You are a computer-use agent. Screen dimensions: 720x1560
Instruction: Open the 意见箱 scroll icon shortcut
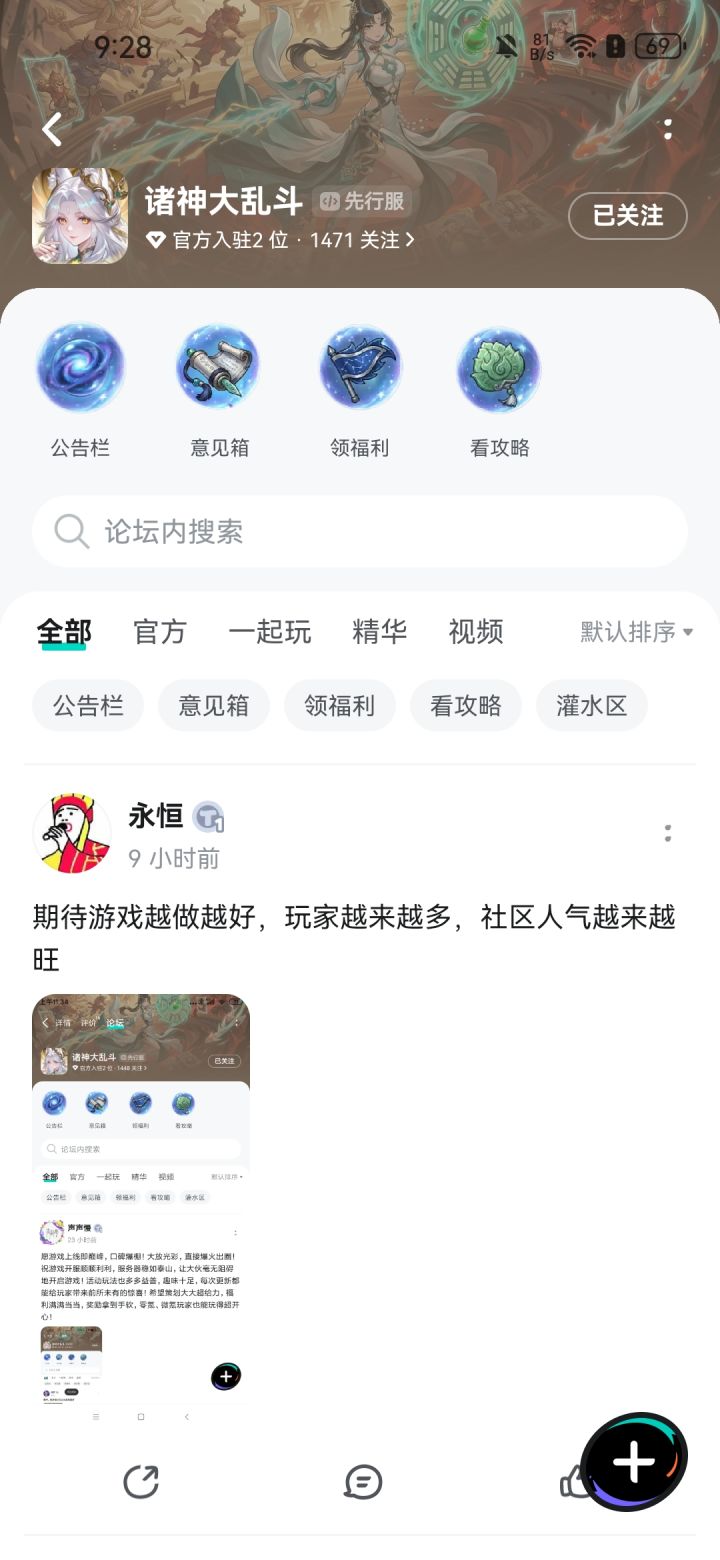coord(219,368)
